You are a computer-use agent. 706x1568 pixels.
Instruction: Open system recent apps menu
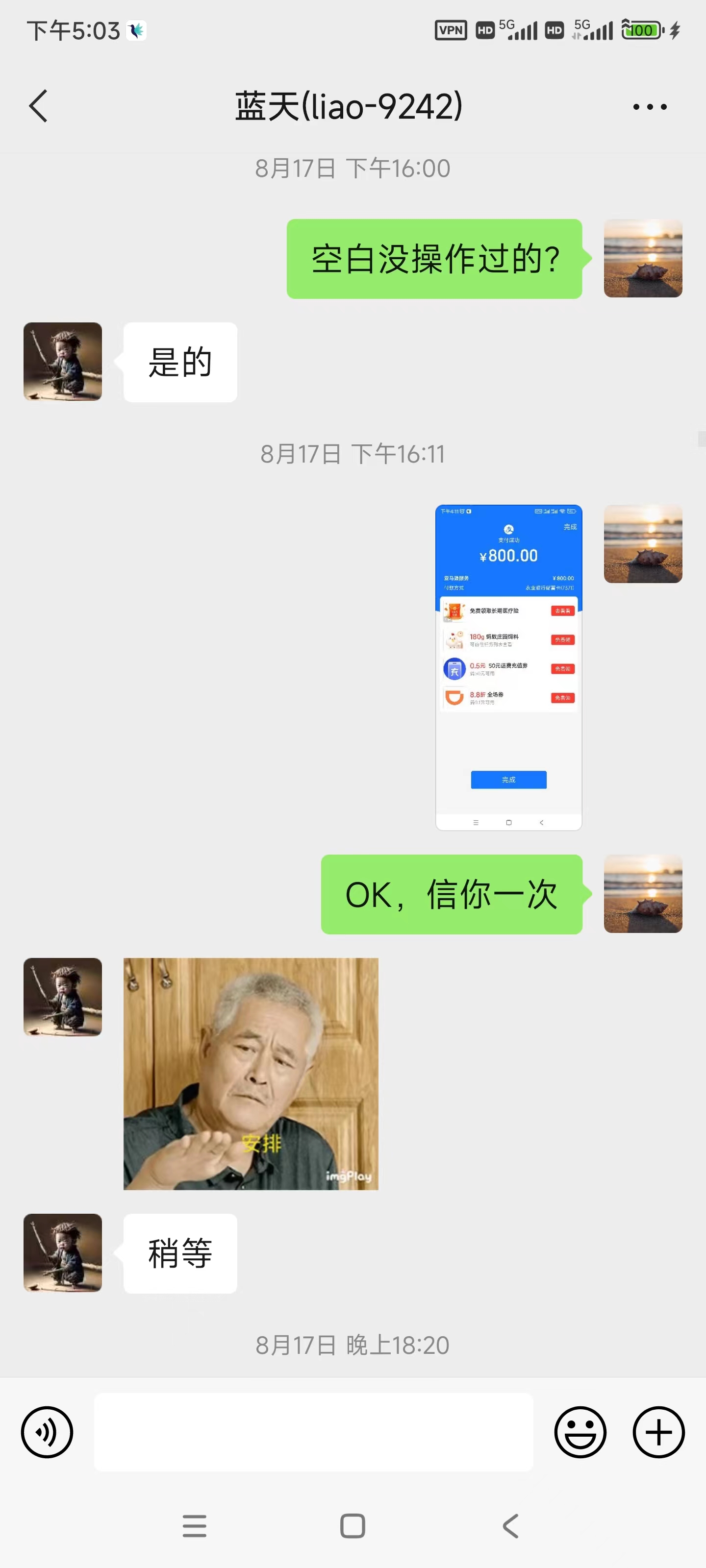pyautogui.click(x=194, y=1526)
